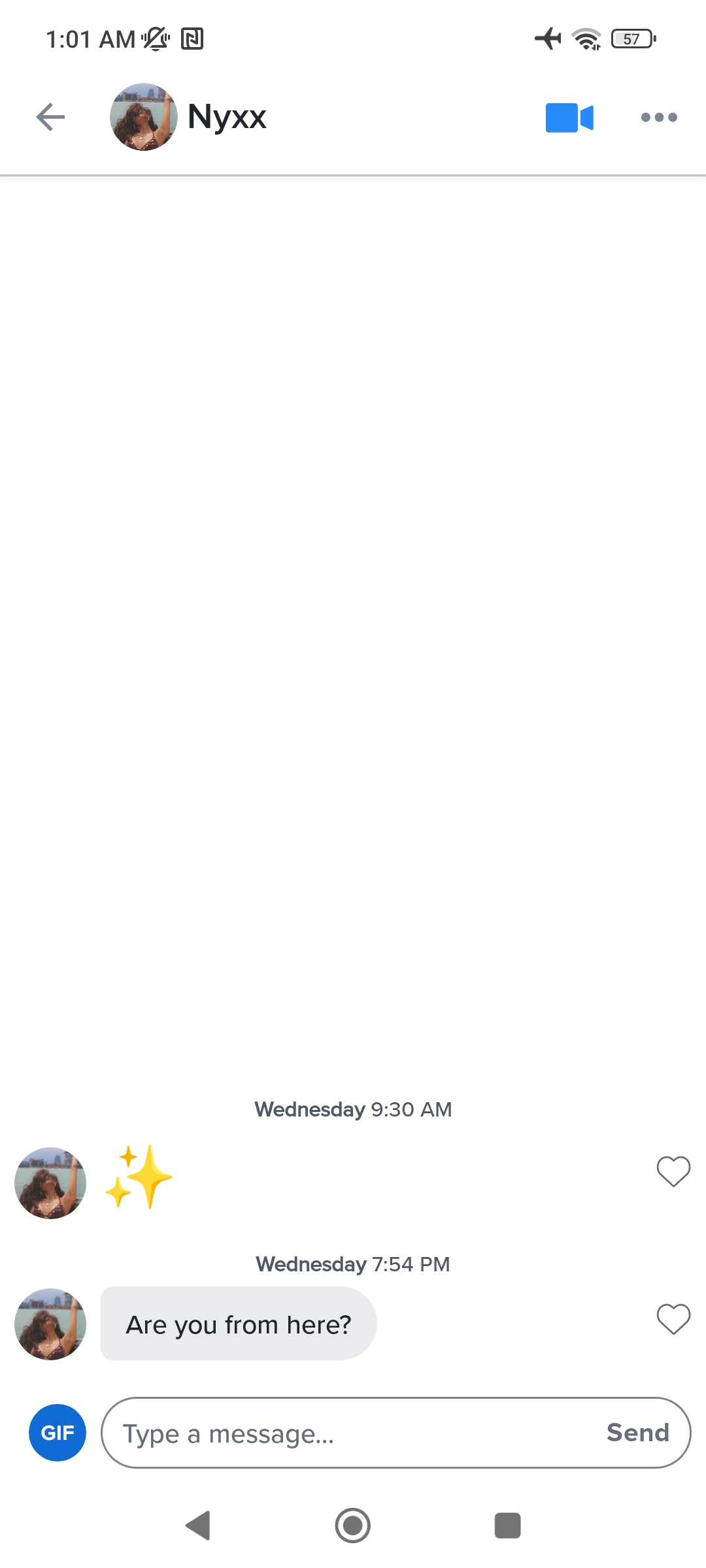Open Nyxx's profile photo in header
Viewport: 706px width, 1568px height.
(x=143, y=118)
